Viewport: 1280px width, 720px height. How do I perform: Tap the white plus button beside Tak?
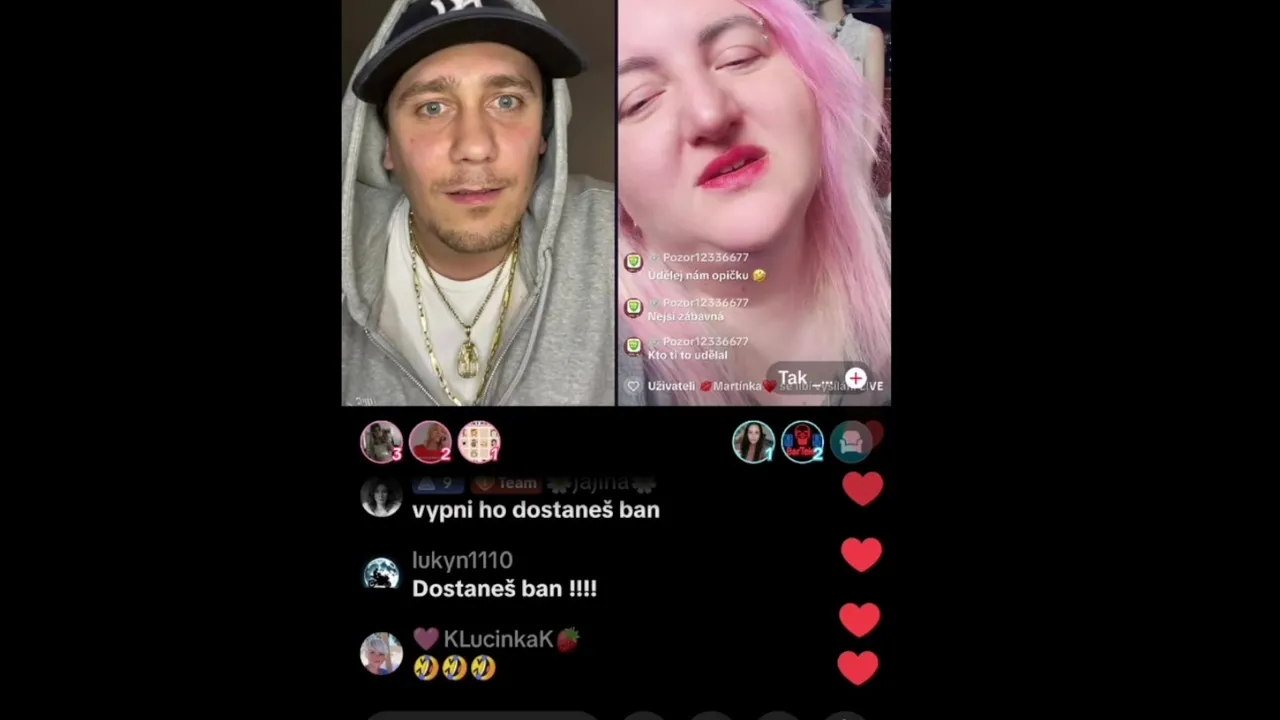[x=856, y=378]
